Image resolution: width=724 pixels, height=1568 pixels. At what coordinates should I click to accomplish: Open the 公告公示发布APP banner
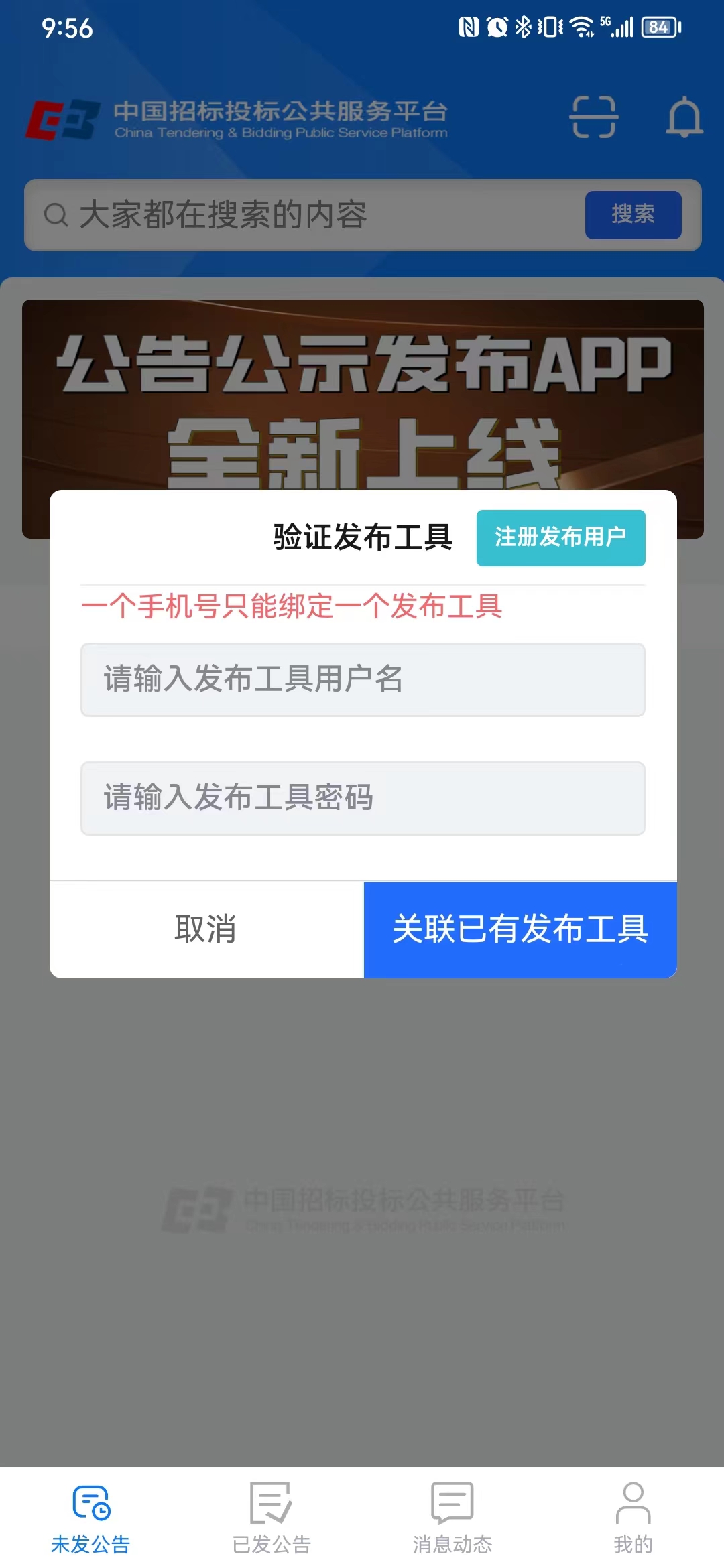[362, 395]
